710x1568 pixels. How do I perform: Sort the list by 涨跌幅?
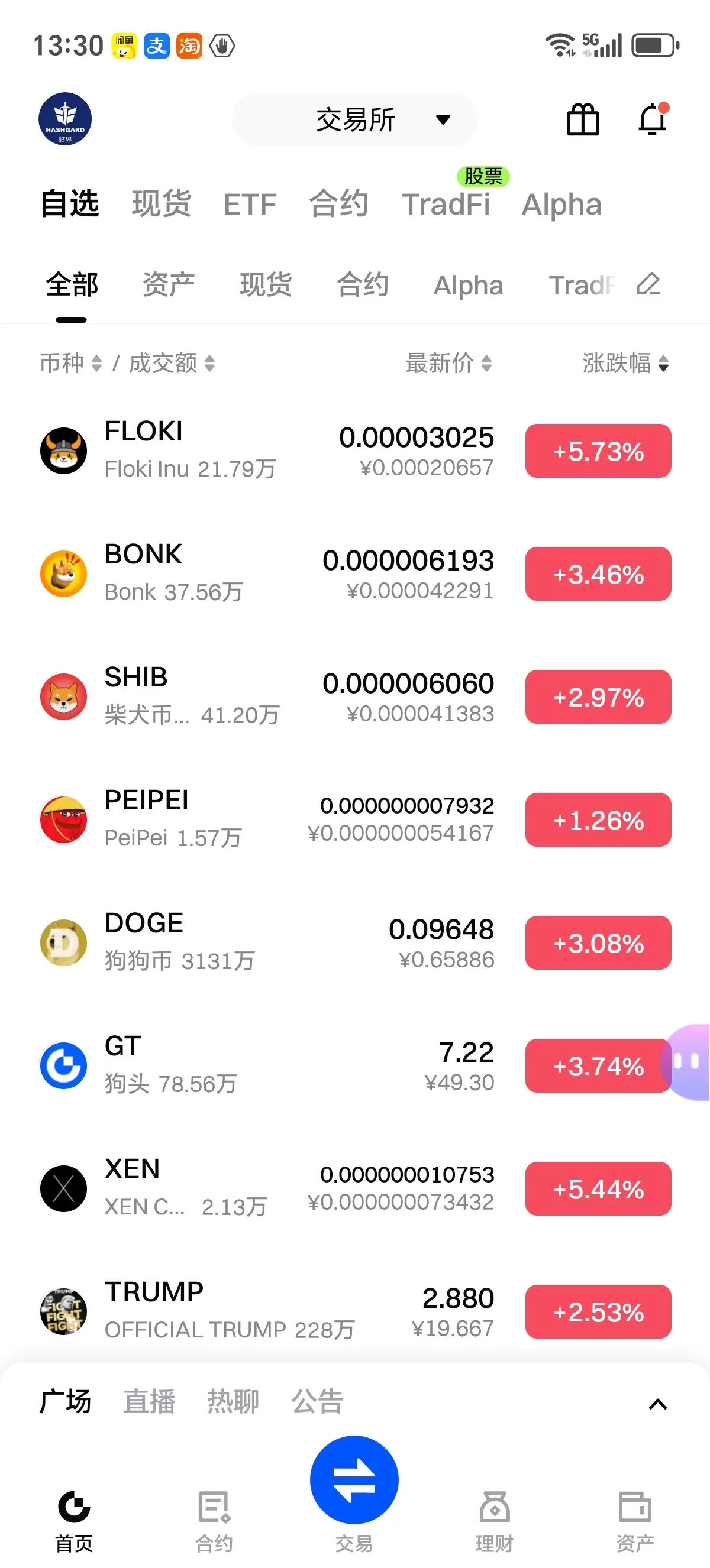(x=625, y=364)
